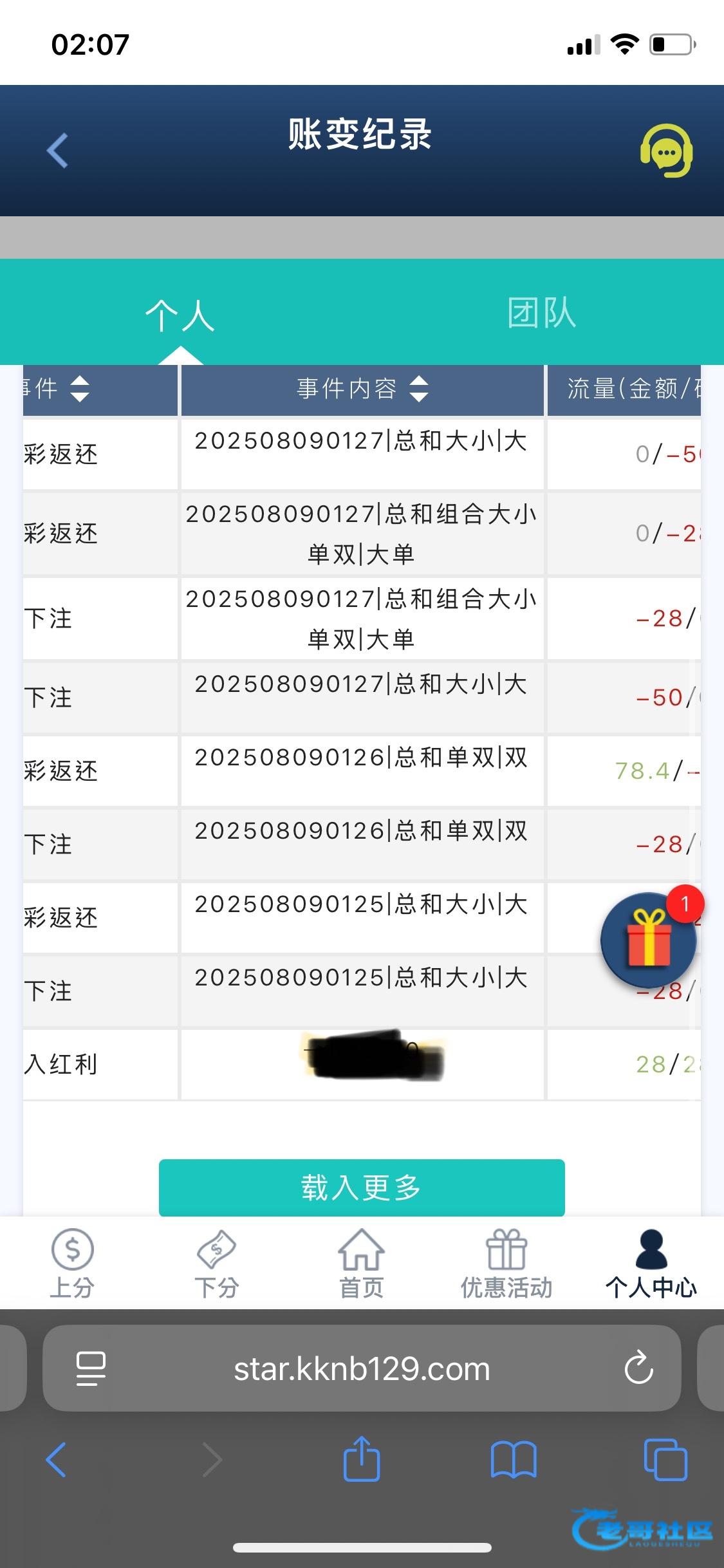The image size is (724, 1568).
Task: Open Safari share sheet
Action: 362,1459
